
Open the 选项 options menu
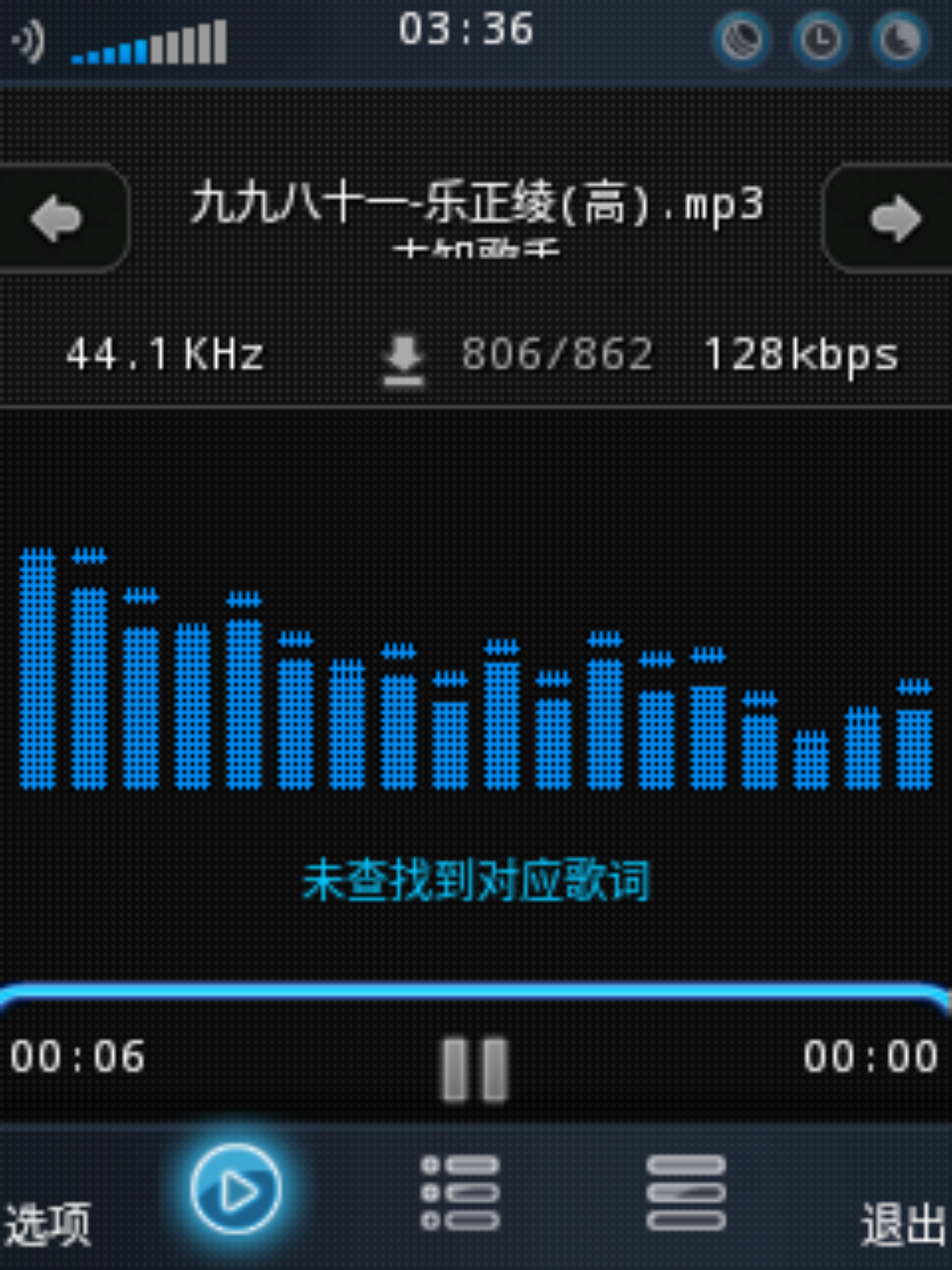tap(48, 1224)
